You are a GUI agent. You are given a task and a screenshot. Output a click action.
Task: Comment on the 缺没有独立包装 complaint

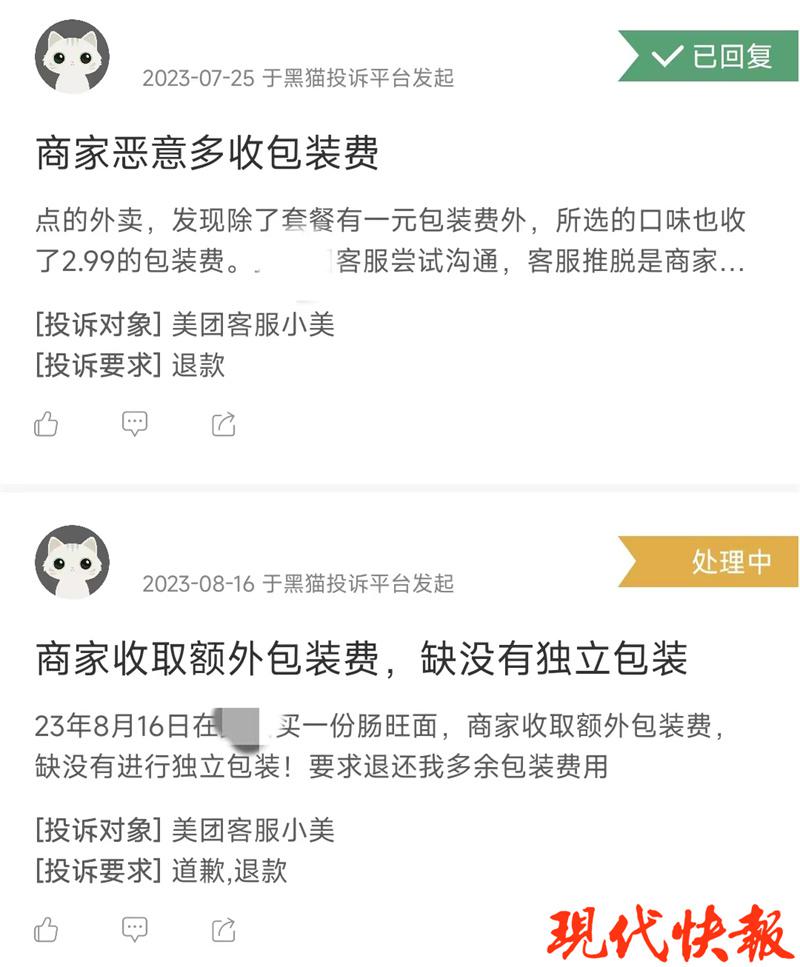(135, 930)
